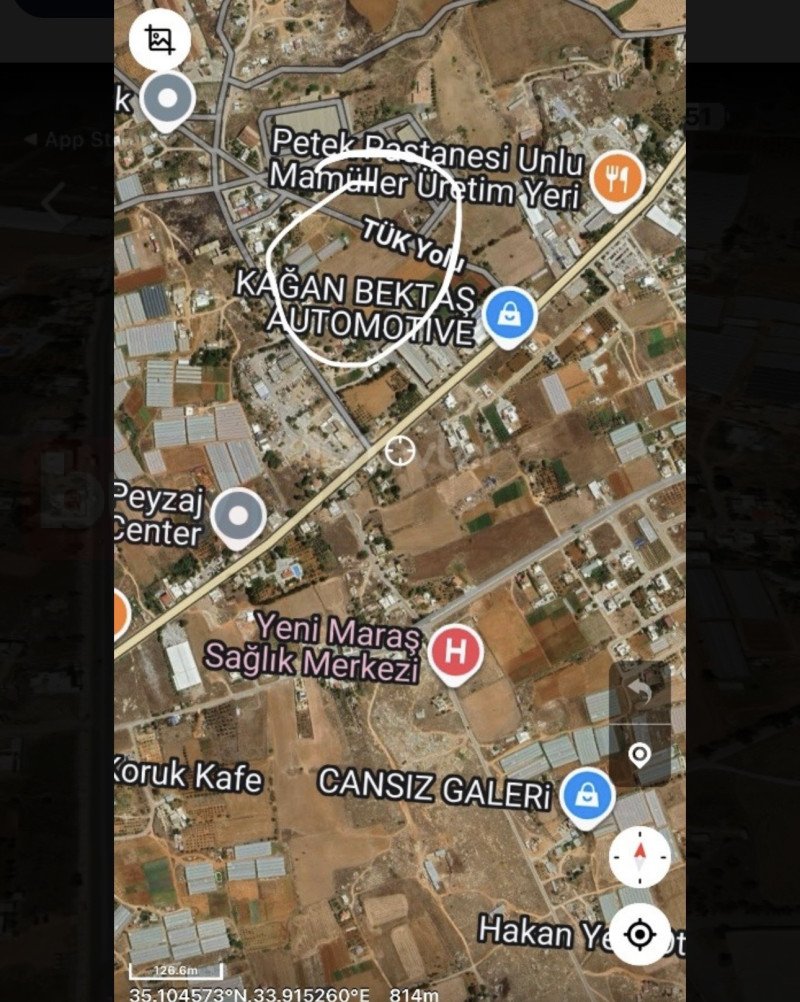800x1002 pixels.
Task: Reset map orientation with the compass
Action: (x=640, y=857)
